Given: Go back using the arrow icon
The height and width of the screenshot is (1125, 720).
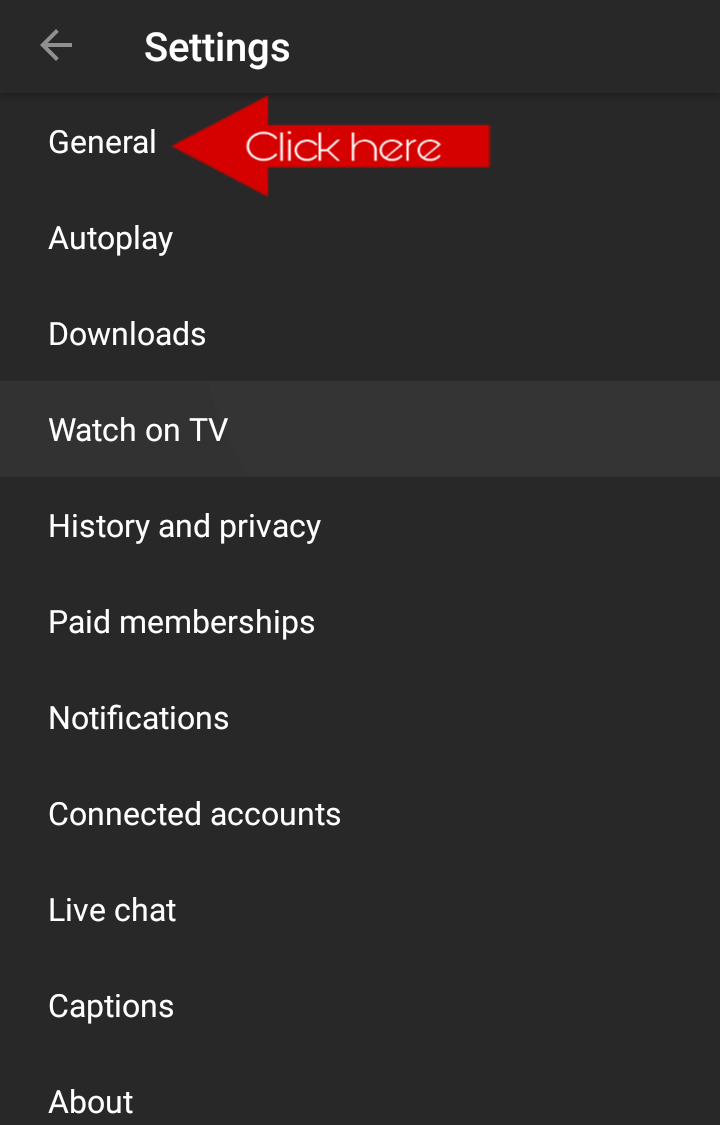Looking at the screenshot, I should pos(56,46).
